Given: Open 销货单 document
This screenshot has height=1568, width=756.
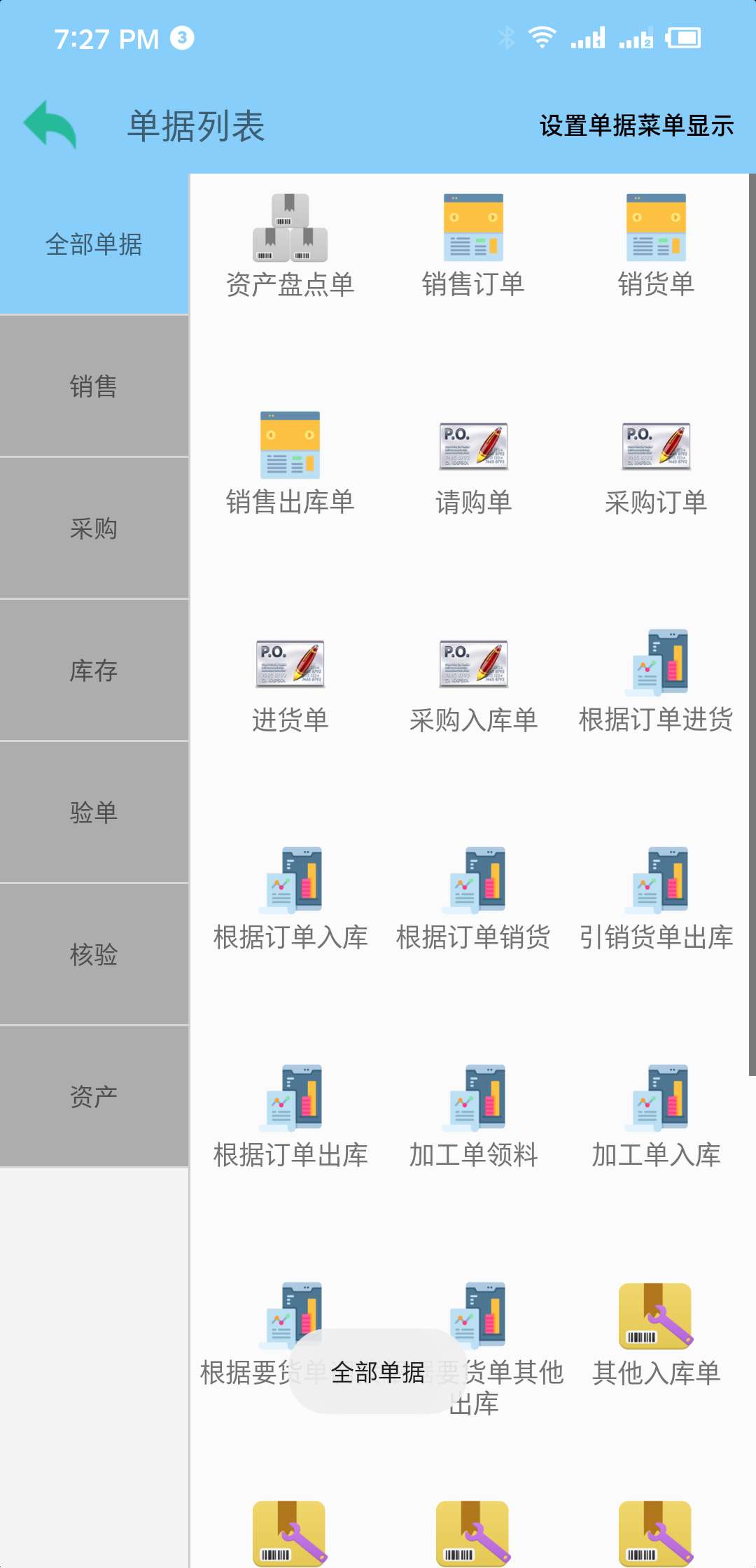Looking at the screenshot, I should [656, 245].
